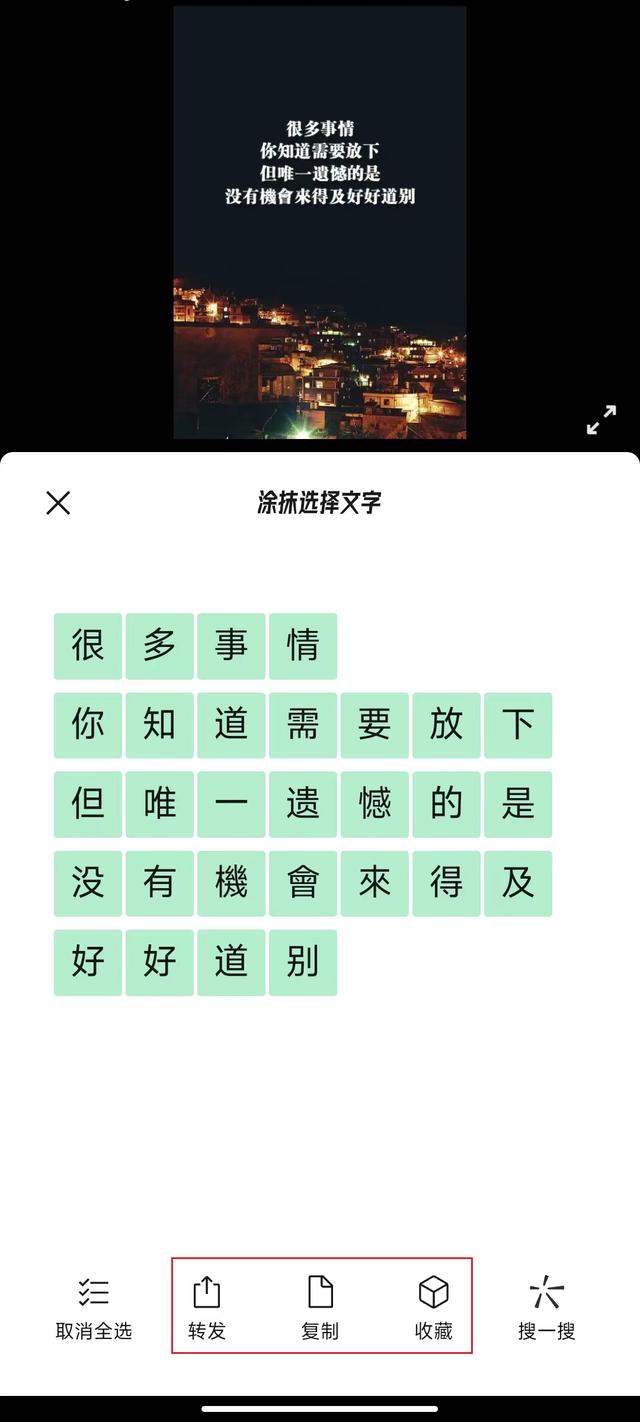Image resolution: width=640 pixels, height=1422 pixels.
Task: Toggle the character 來
Action: tap(375, 883)
